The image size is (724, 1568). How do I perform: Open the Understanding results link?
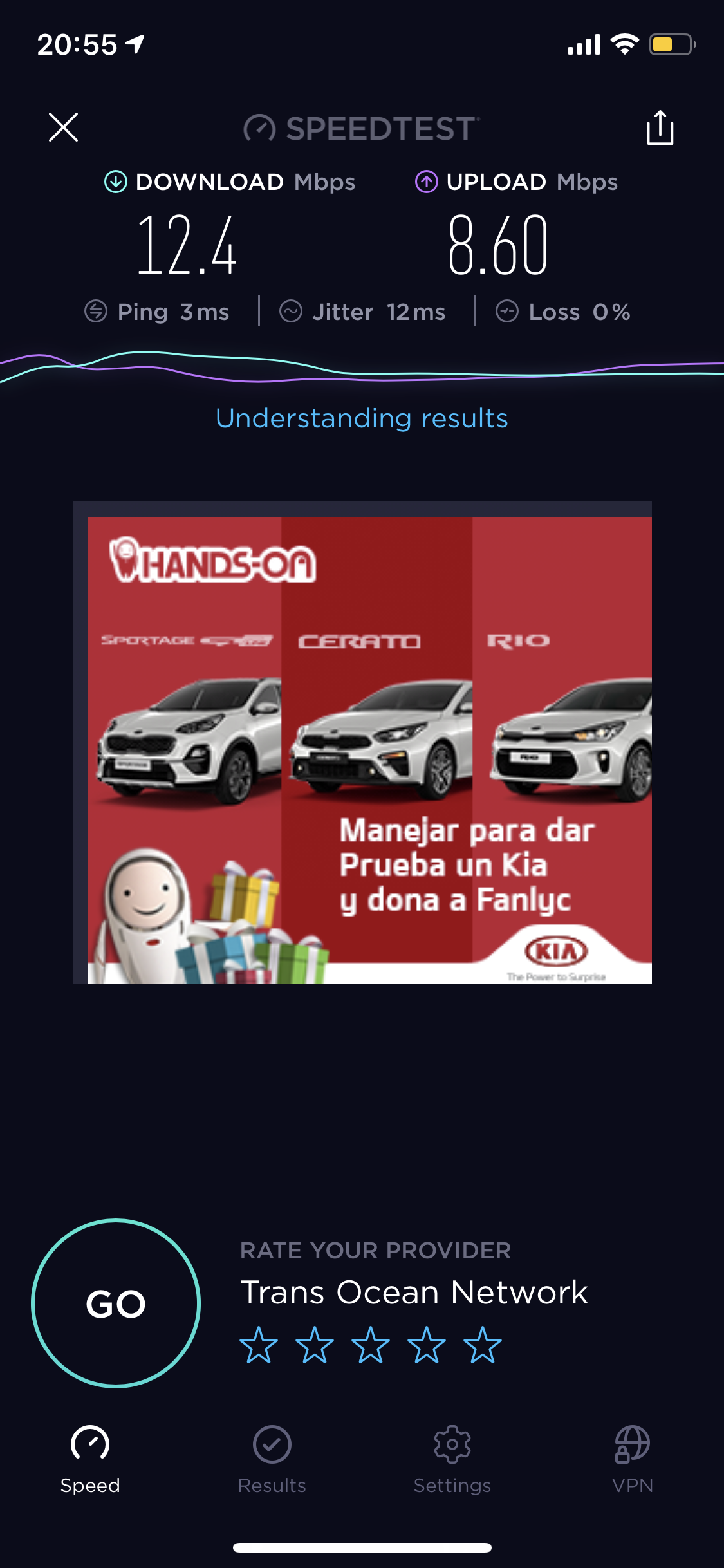tap(362, 418)
